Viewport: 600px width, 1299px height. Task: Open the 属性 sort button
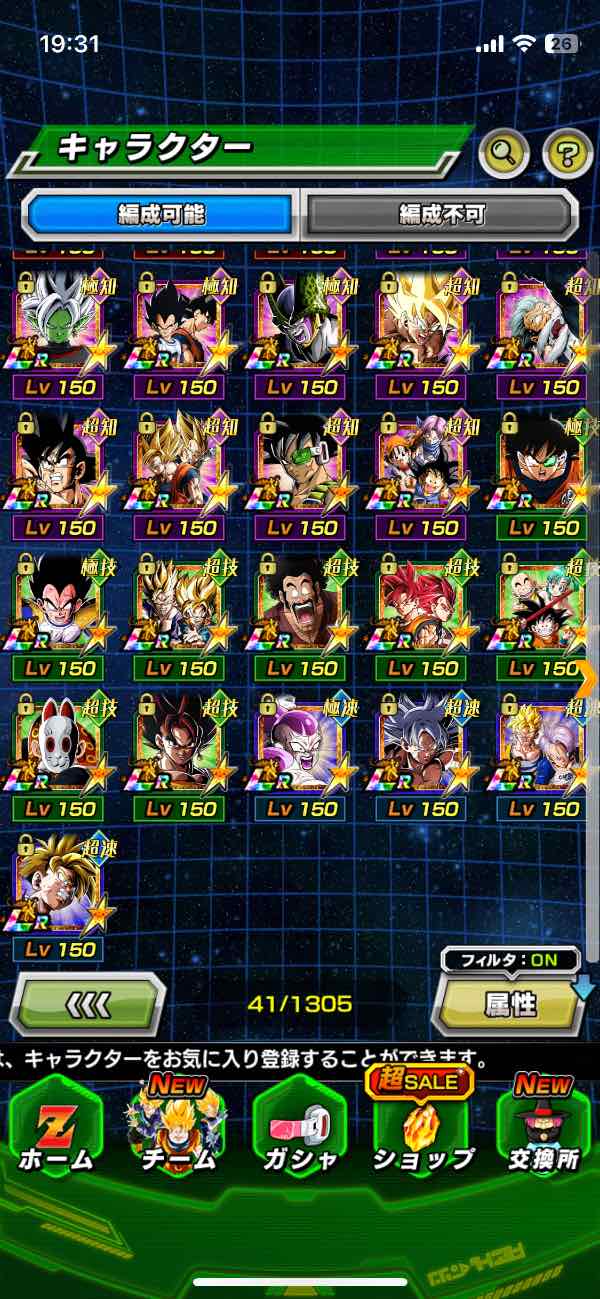(508, 1004)
